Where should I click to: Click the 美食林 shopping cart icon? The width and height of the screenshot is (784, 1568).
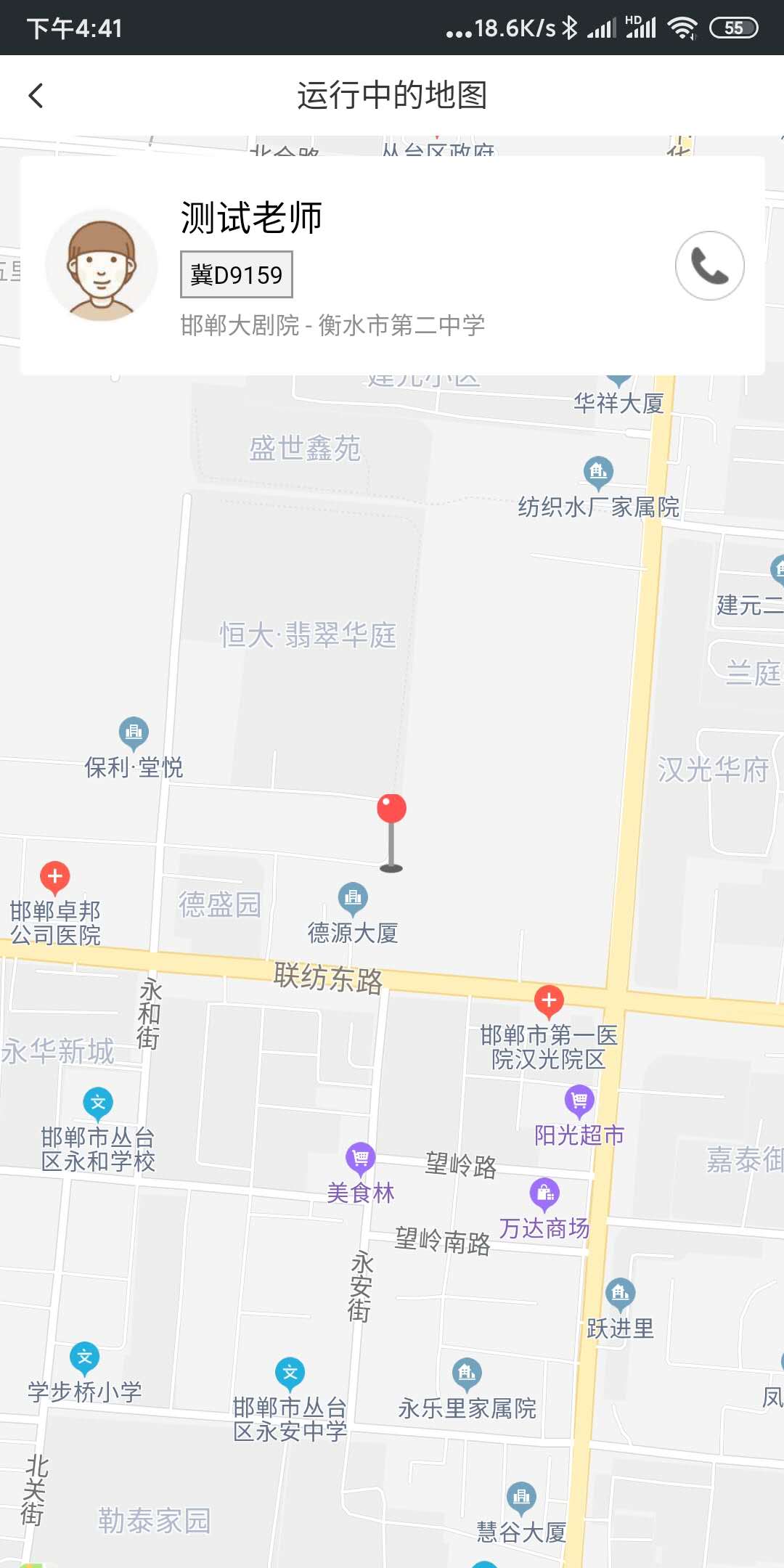click(x=359, y=1157)
